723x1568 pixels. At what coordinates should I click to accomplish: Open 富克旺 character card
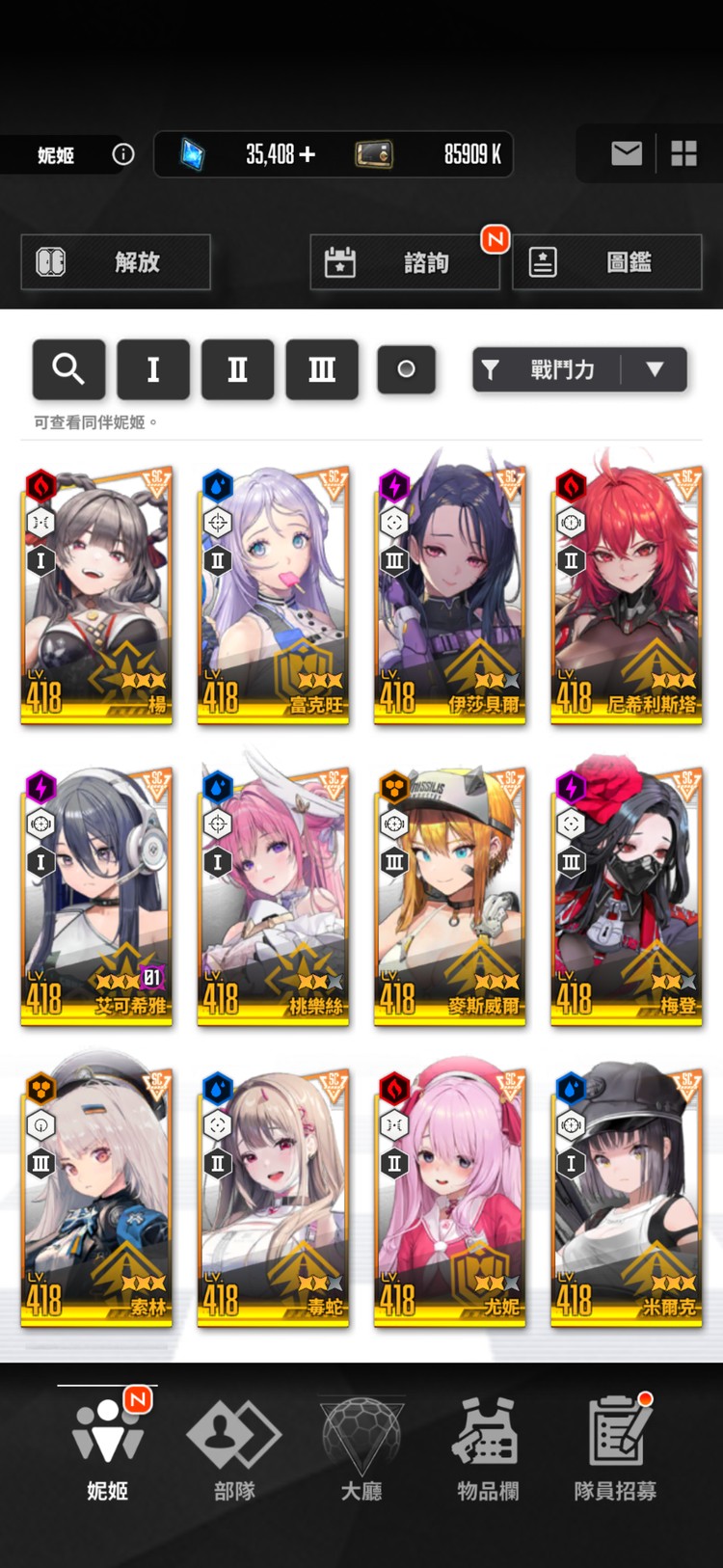coord(273,594)
